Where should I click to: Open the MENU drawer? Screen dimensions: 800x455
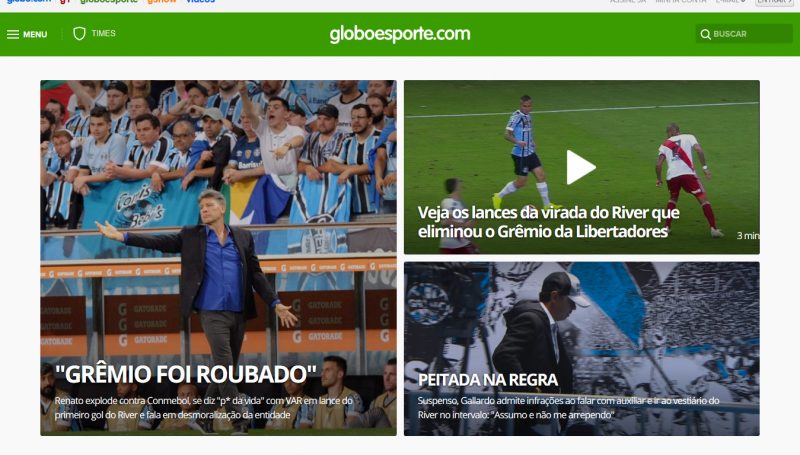[27, 34]
